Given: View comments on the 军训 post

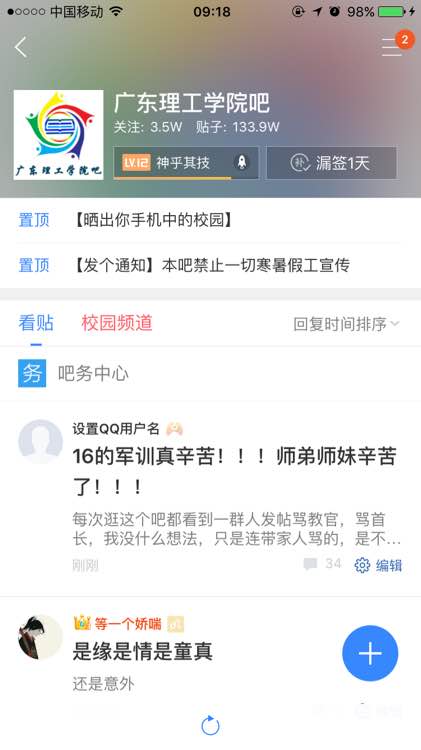Looking at the screenshot, I should 322,564.
